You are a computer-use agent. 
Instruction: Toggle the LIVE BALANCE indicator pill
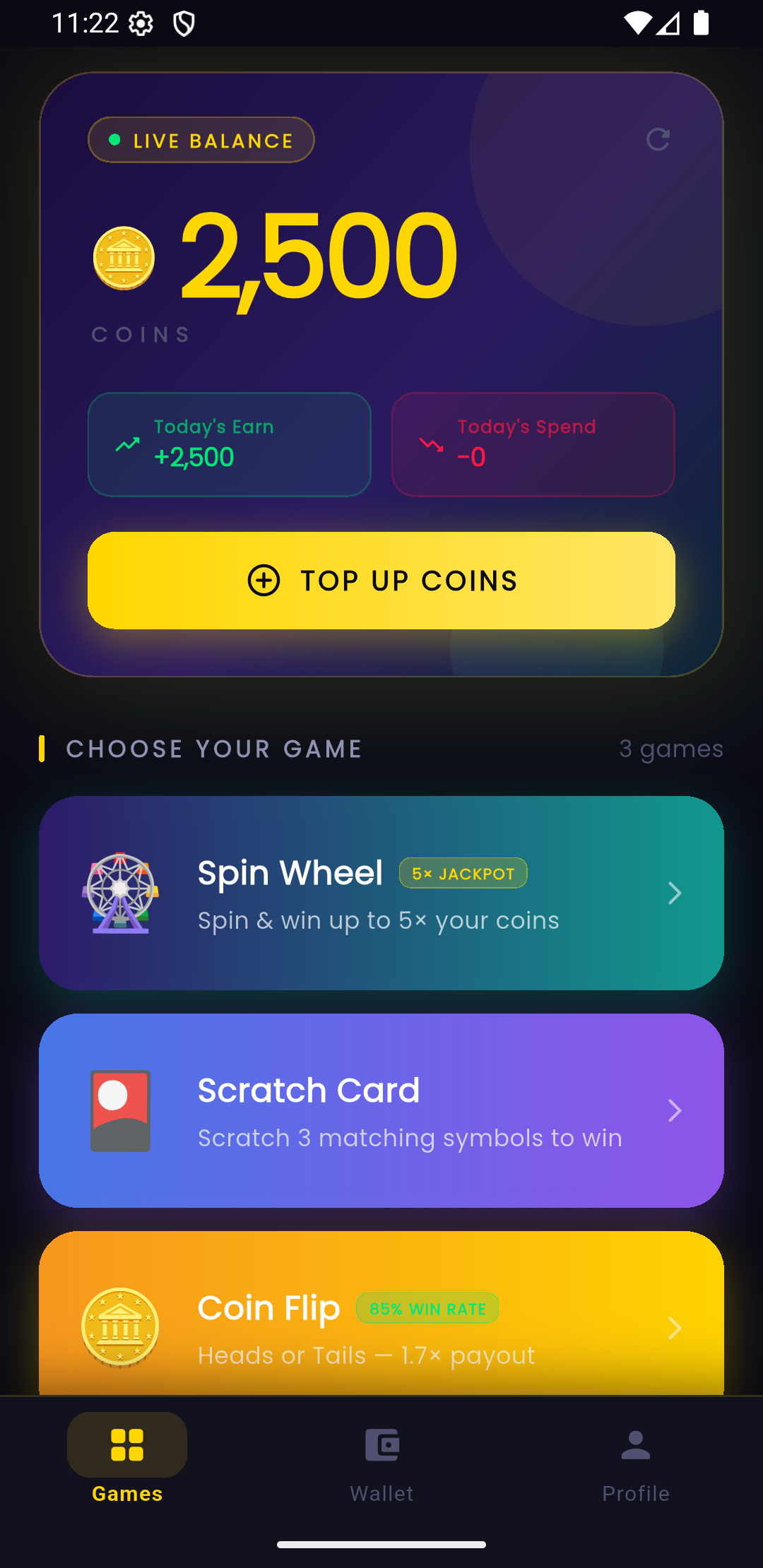point(201,140)
